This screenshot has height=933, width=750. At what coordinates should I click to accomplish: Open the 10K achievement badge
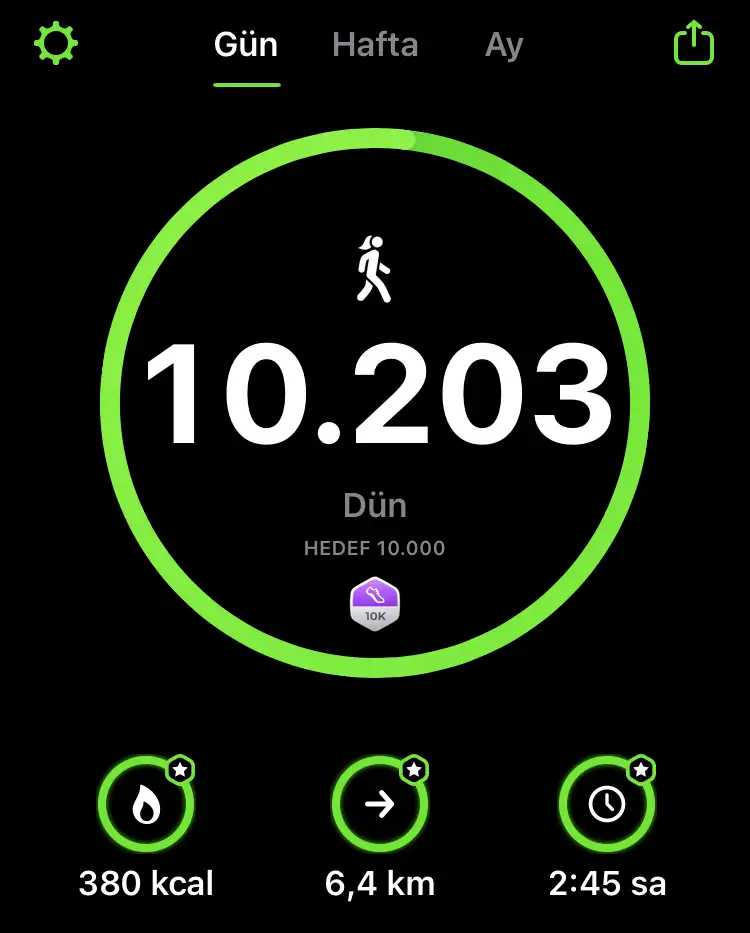[x=375, y=605]
